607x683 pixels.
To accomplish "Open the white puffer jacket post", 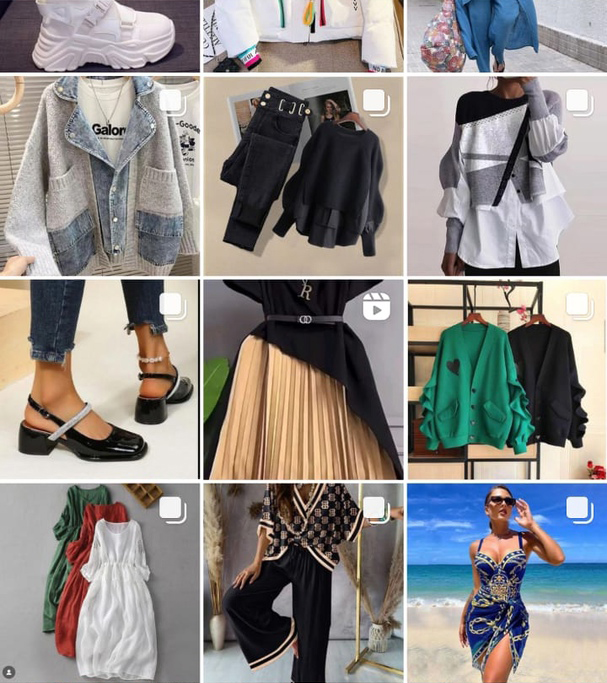I will (303, 35).
